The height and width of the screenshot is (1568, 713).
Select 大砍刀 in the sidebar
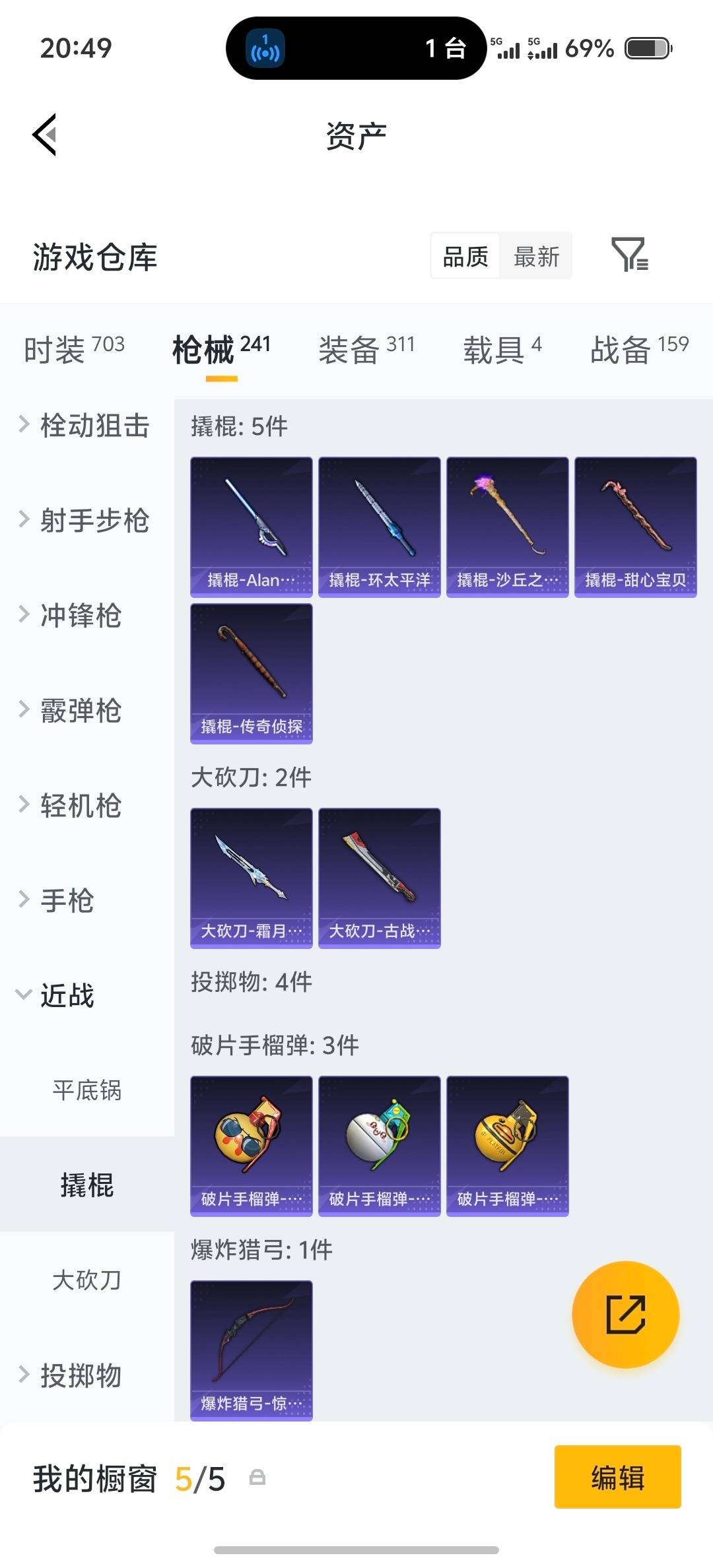tap(86, 1280)
